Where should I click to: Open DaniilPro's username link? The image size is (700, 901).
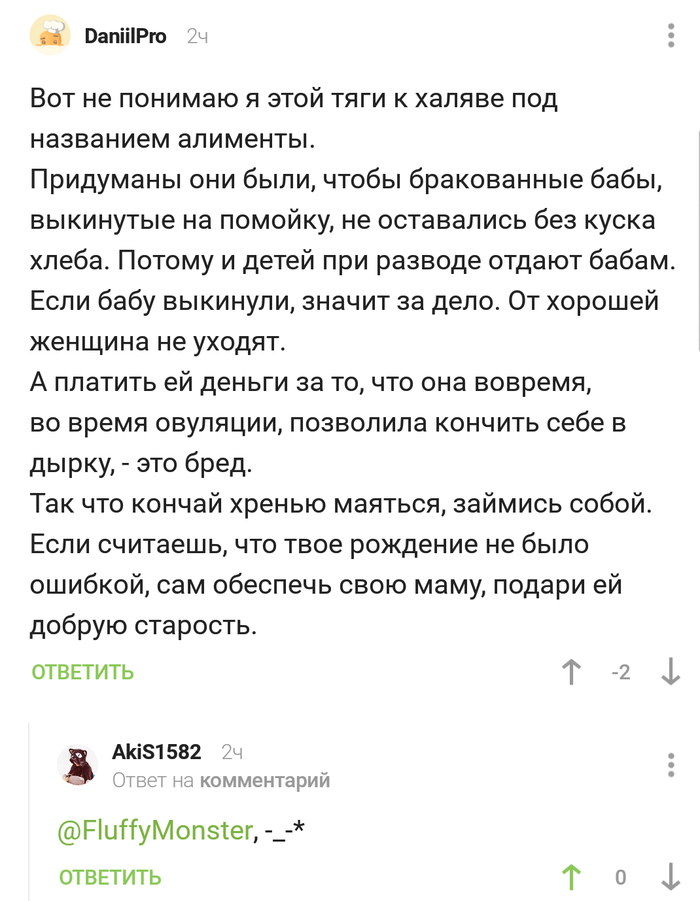(126, 37)
